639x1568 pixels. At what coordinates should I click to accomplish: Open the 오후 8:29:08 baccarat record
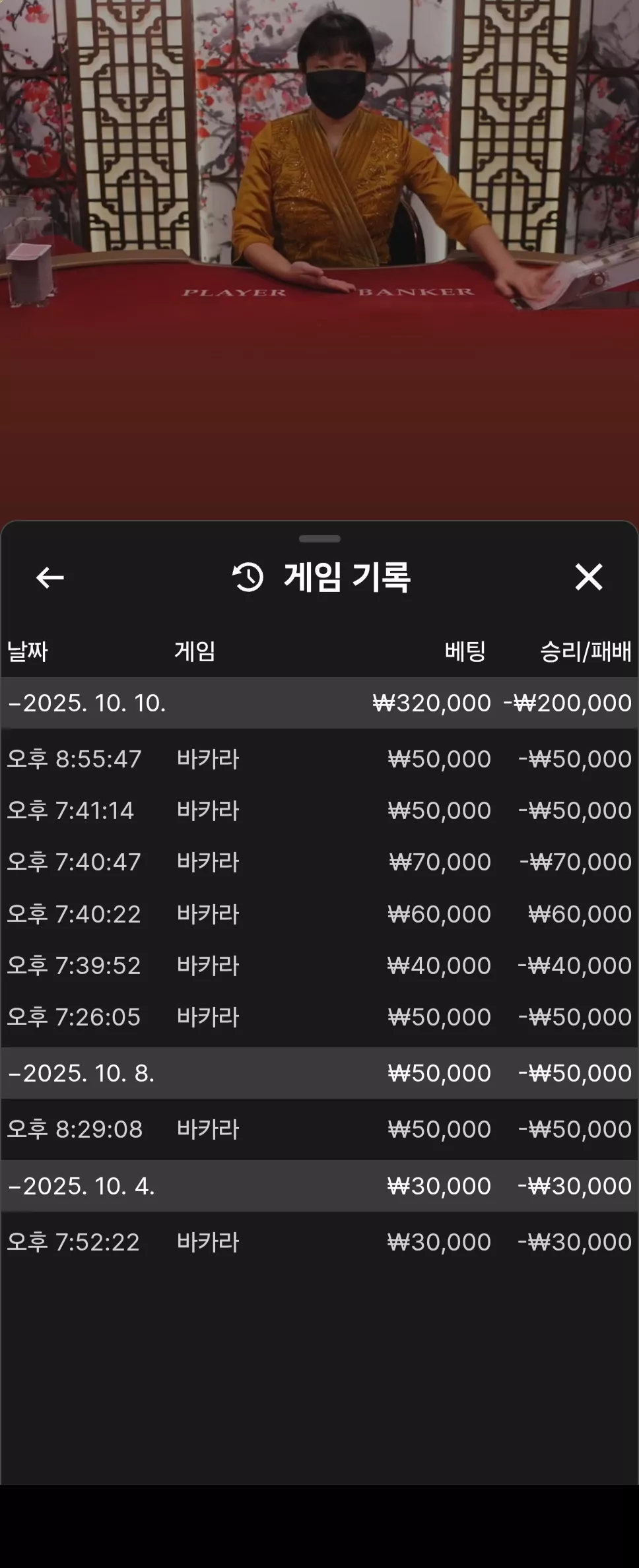coord(319,1129)
